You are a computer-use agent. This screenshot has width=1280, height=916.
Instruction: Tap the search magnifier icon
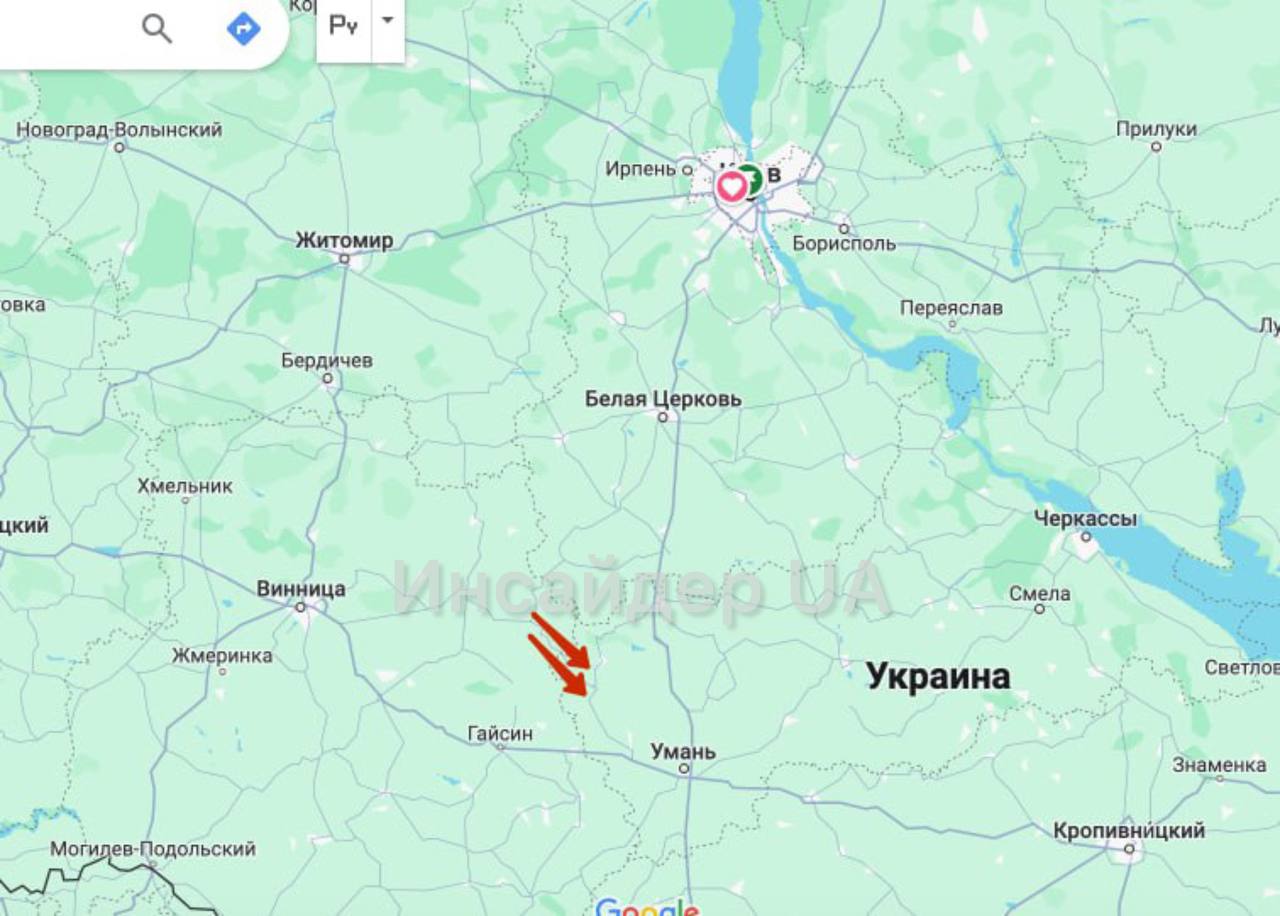[x=157, y=28]
